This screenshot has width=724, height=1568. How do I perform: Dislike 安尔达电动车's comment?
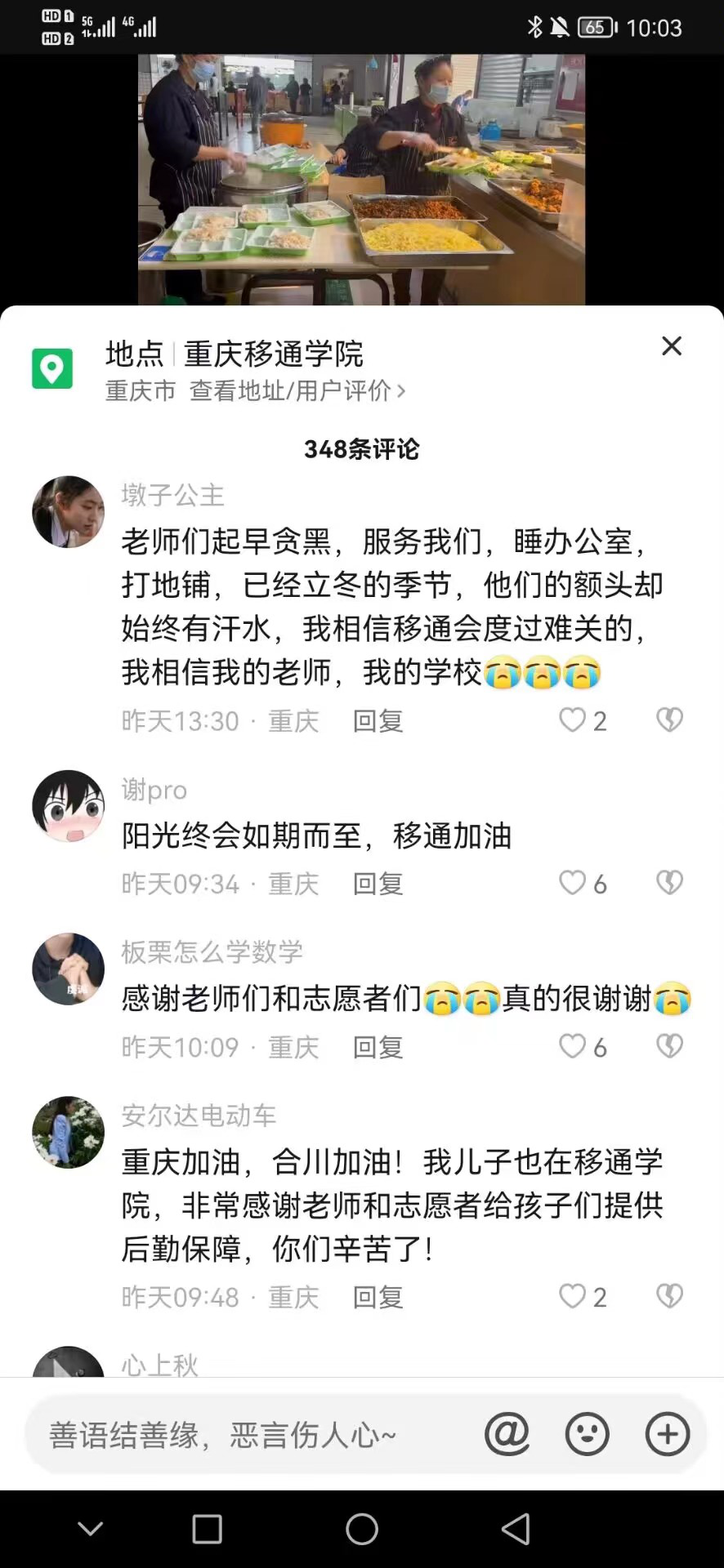click(669, 1296)
